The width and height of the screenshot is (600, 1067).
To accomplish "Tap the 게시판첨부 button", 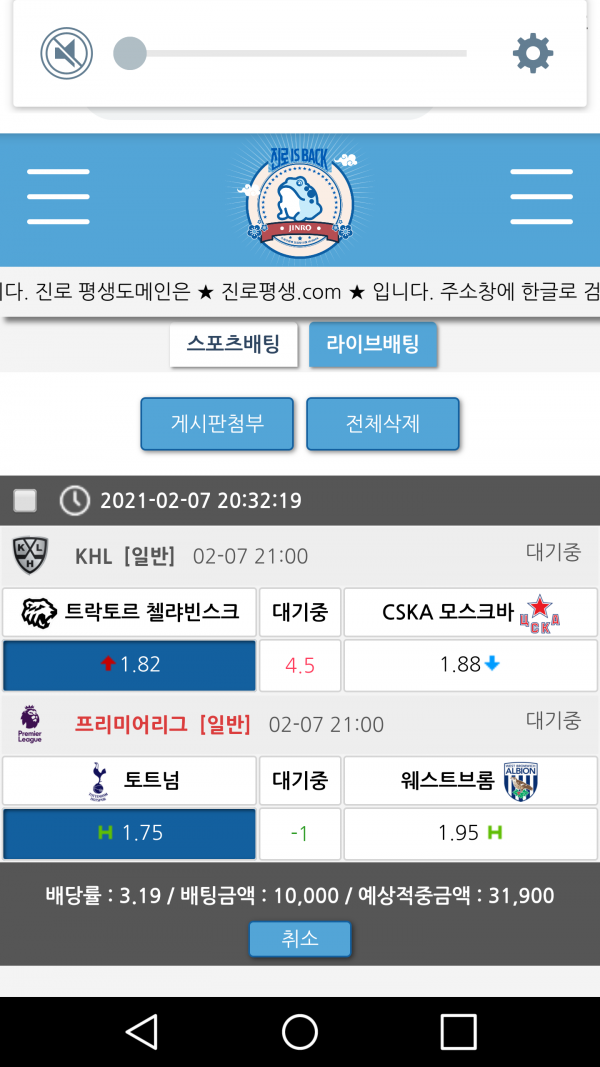I will click(217, 423).
